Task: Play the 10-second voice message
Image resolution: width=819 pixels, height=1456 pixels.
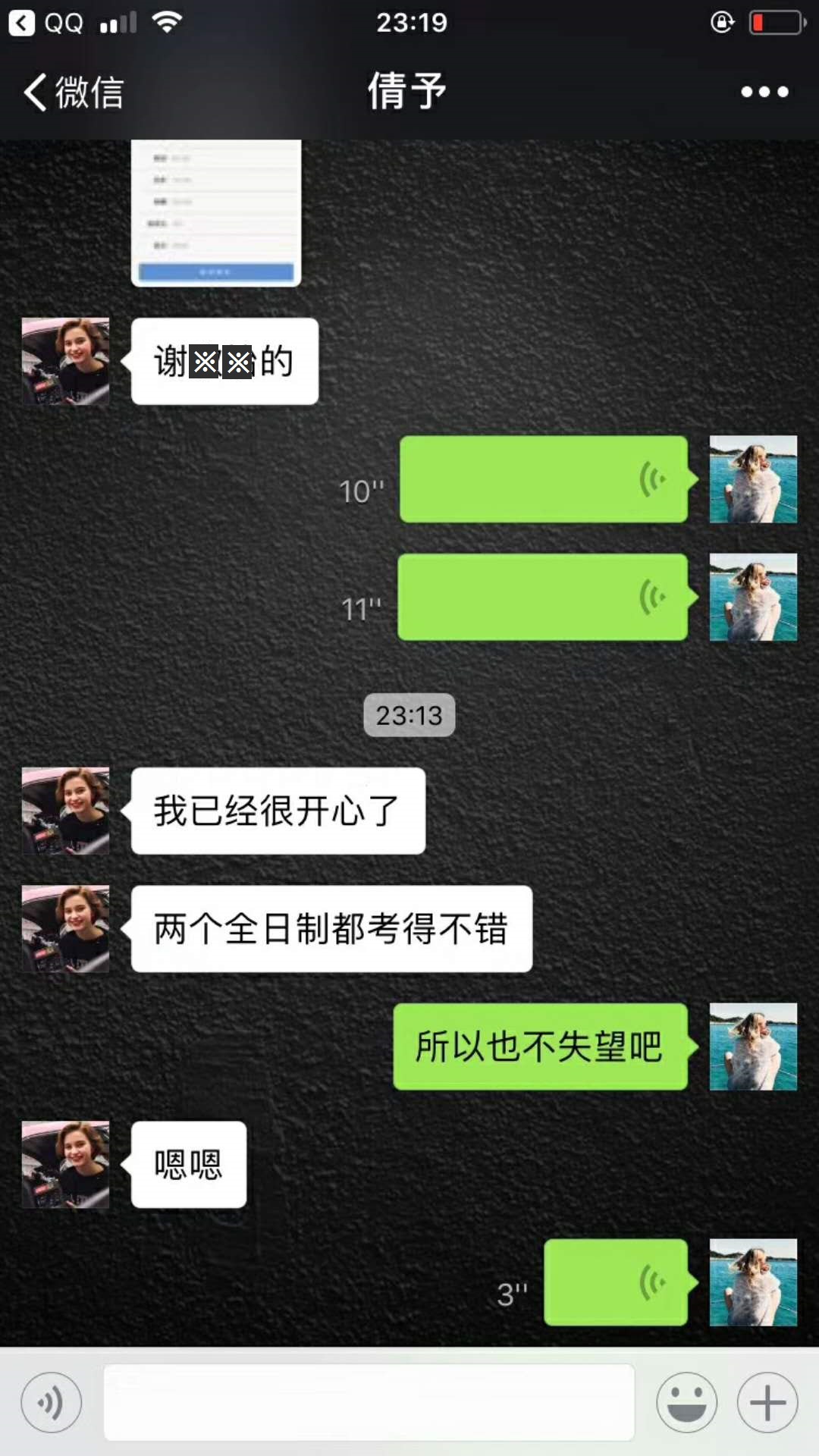Action: click(543, 479)
